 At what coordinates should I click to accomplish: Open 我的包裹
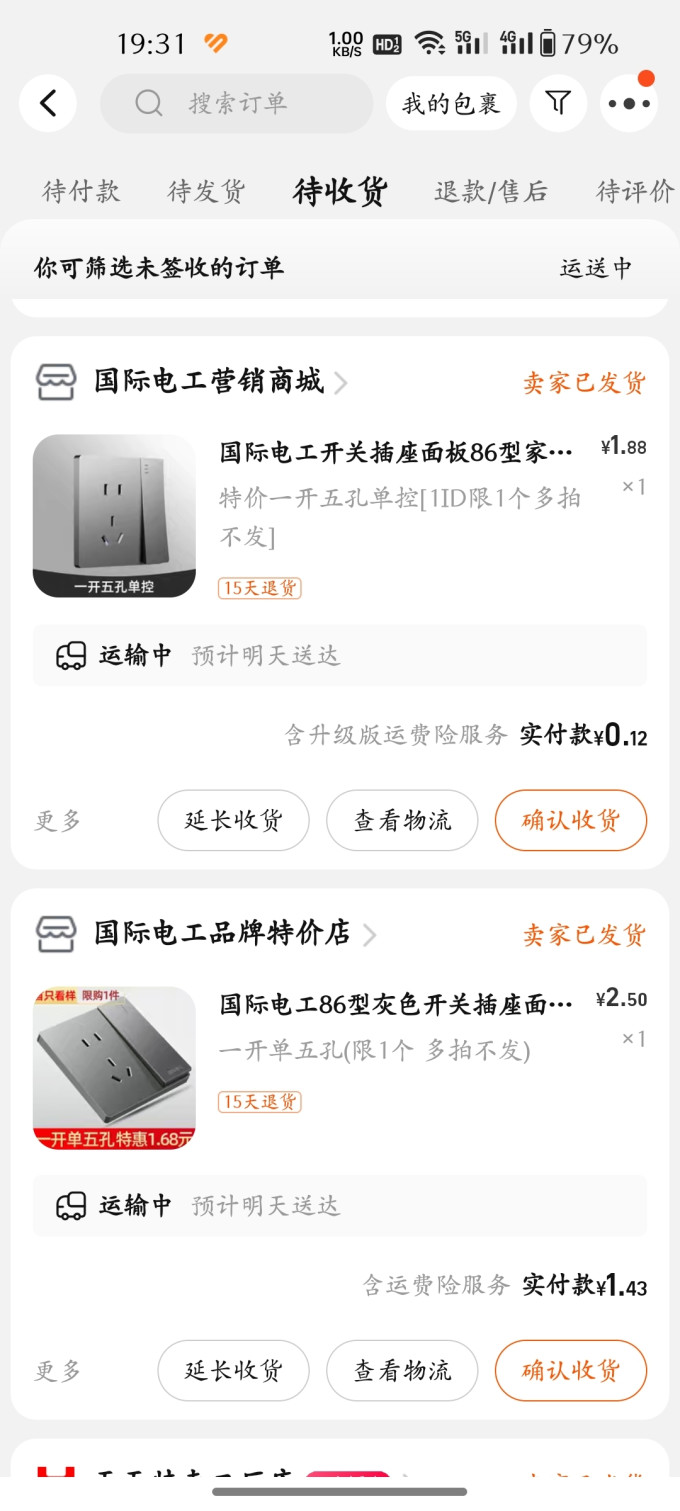pyautogui.click(x=451, y=103)
